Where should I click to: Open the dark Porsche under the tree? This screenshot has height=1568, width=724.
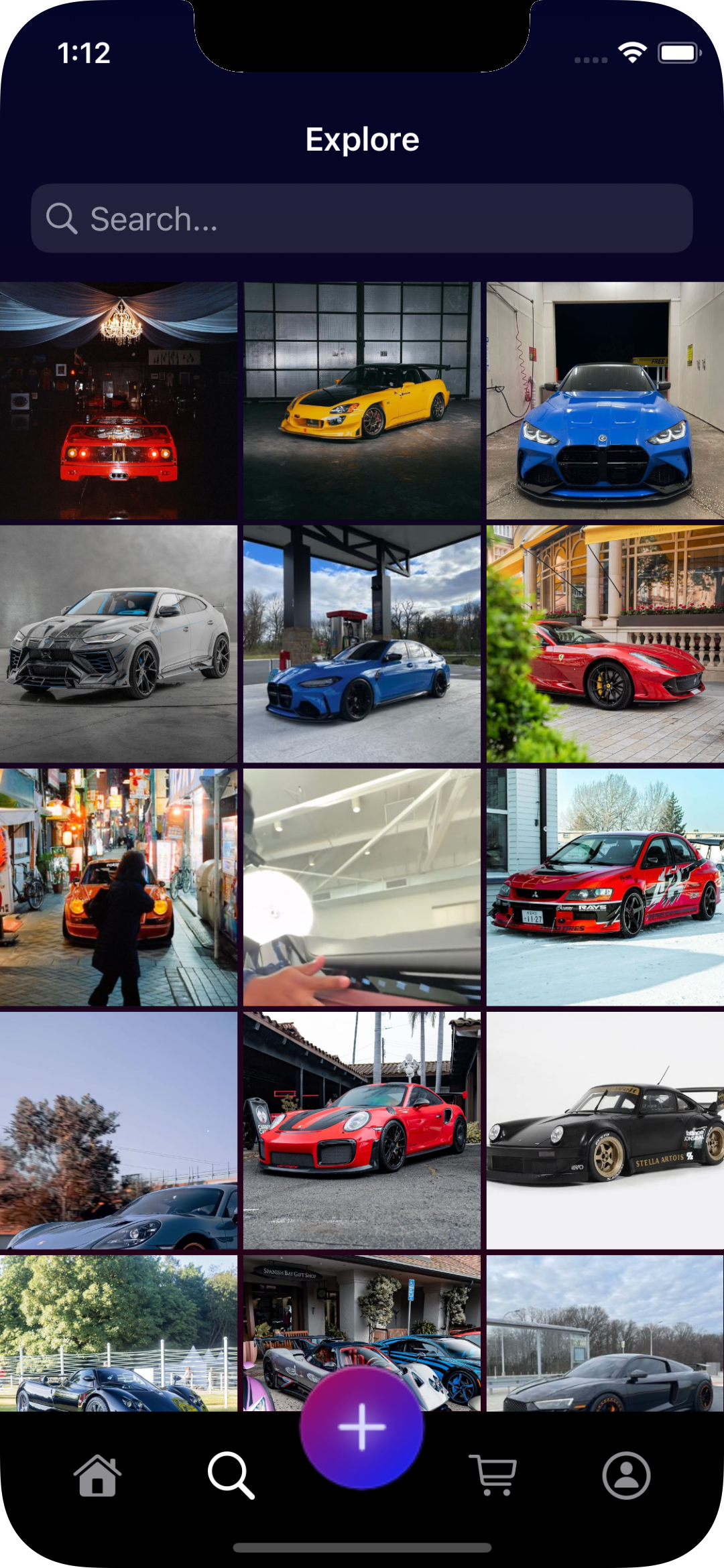click(x=119, y=1130)
